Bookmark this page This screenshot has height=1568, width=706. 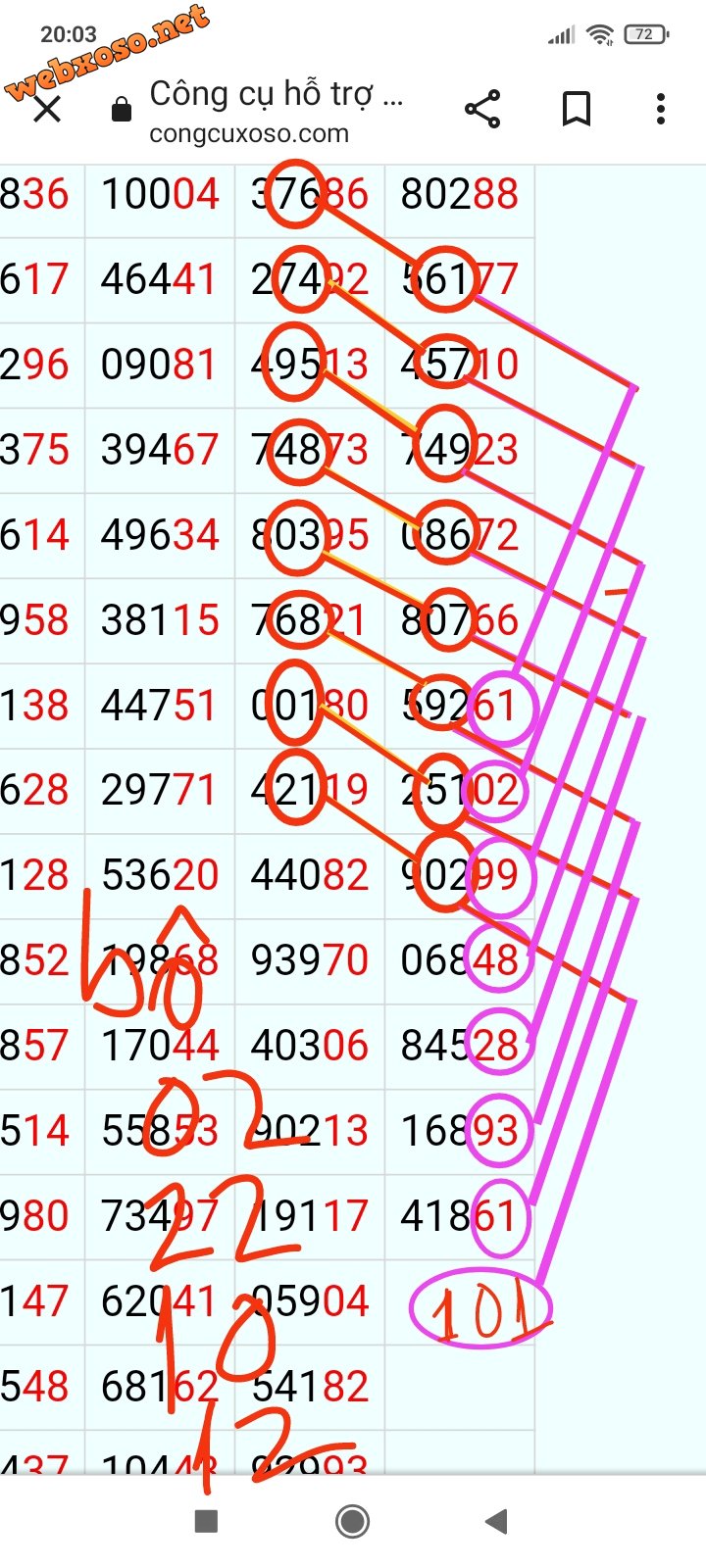click(x=577, y=109)
